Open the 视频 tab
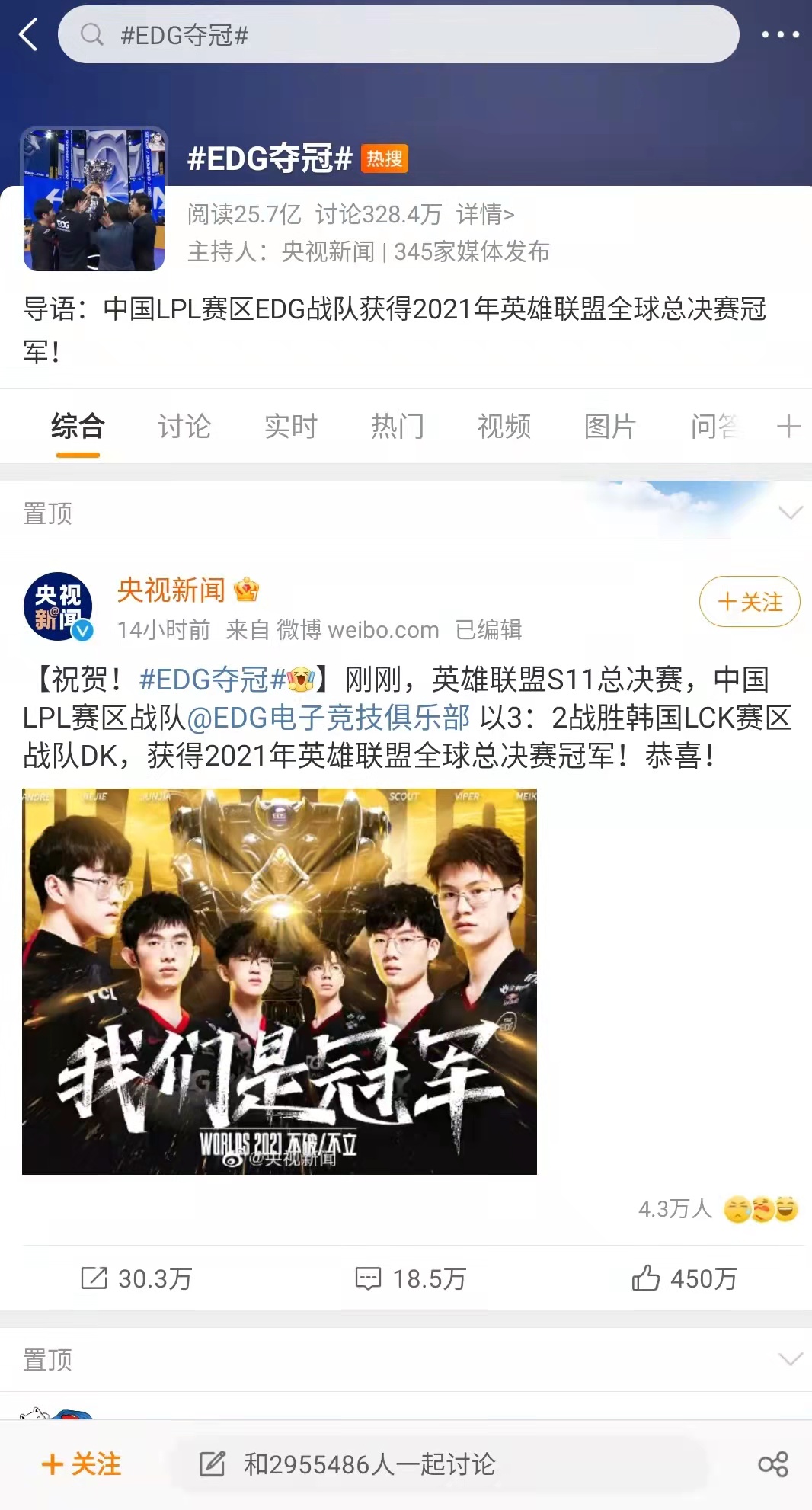812x1510 pixels. click(504, 426)
